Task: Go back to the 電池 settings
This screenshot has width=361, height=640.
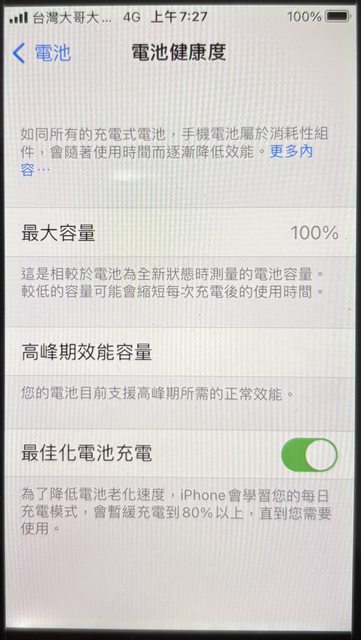Action: pyautogui.click(x=42, y=53)
